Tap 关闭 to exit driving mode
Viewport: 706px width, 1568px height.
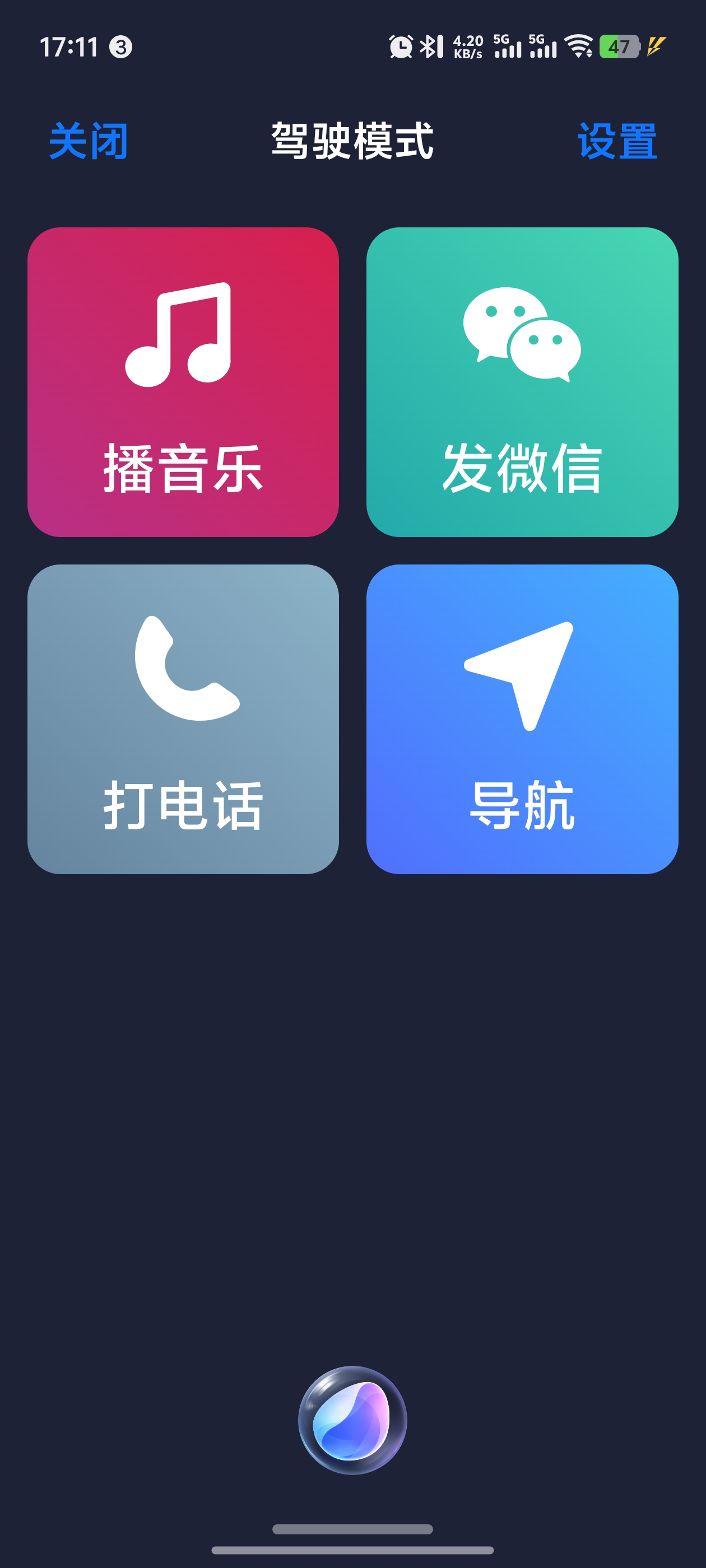(x=89, y=141)
